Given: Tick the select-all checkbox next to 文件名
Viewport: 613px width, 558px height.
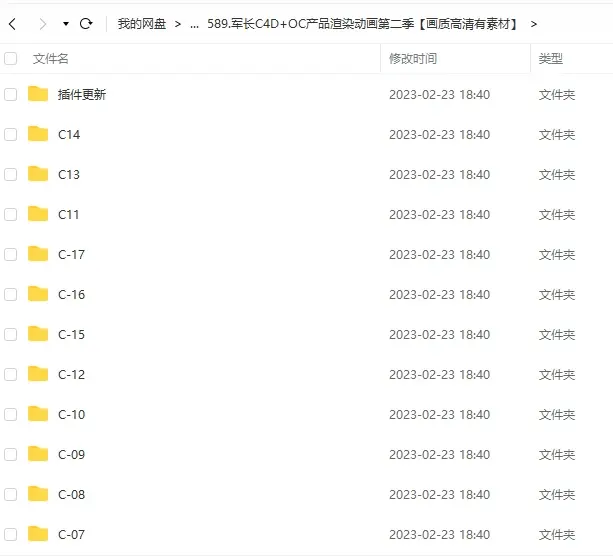Looking at the screenshot, I should [x=11, y=59].
